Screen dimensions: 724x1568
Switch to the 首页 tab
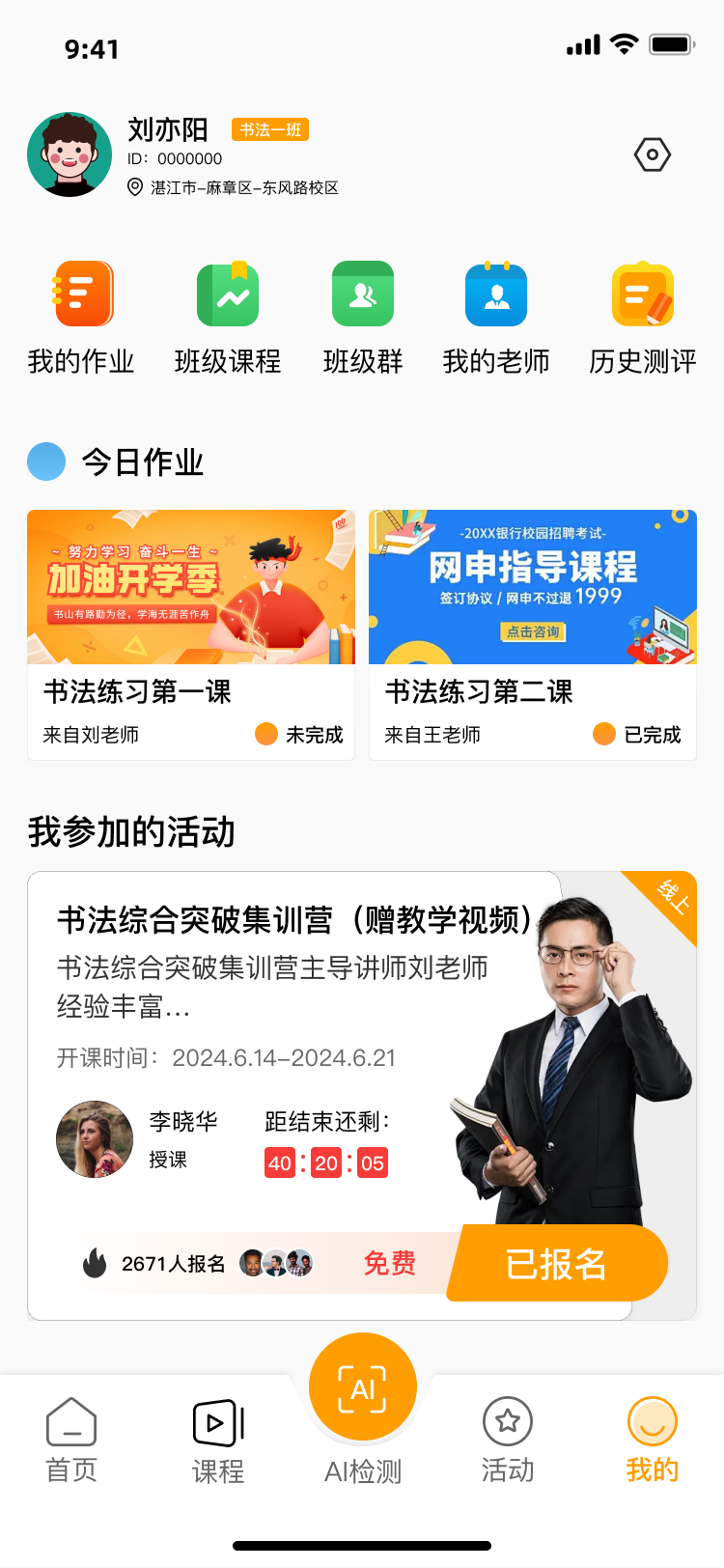(72, 1440)
